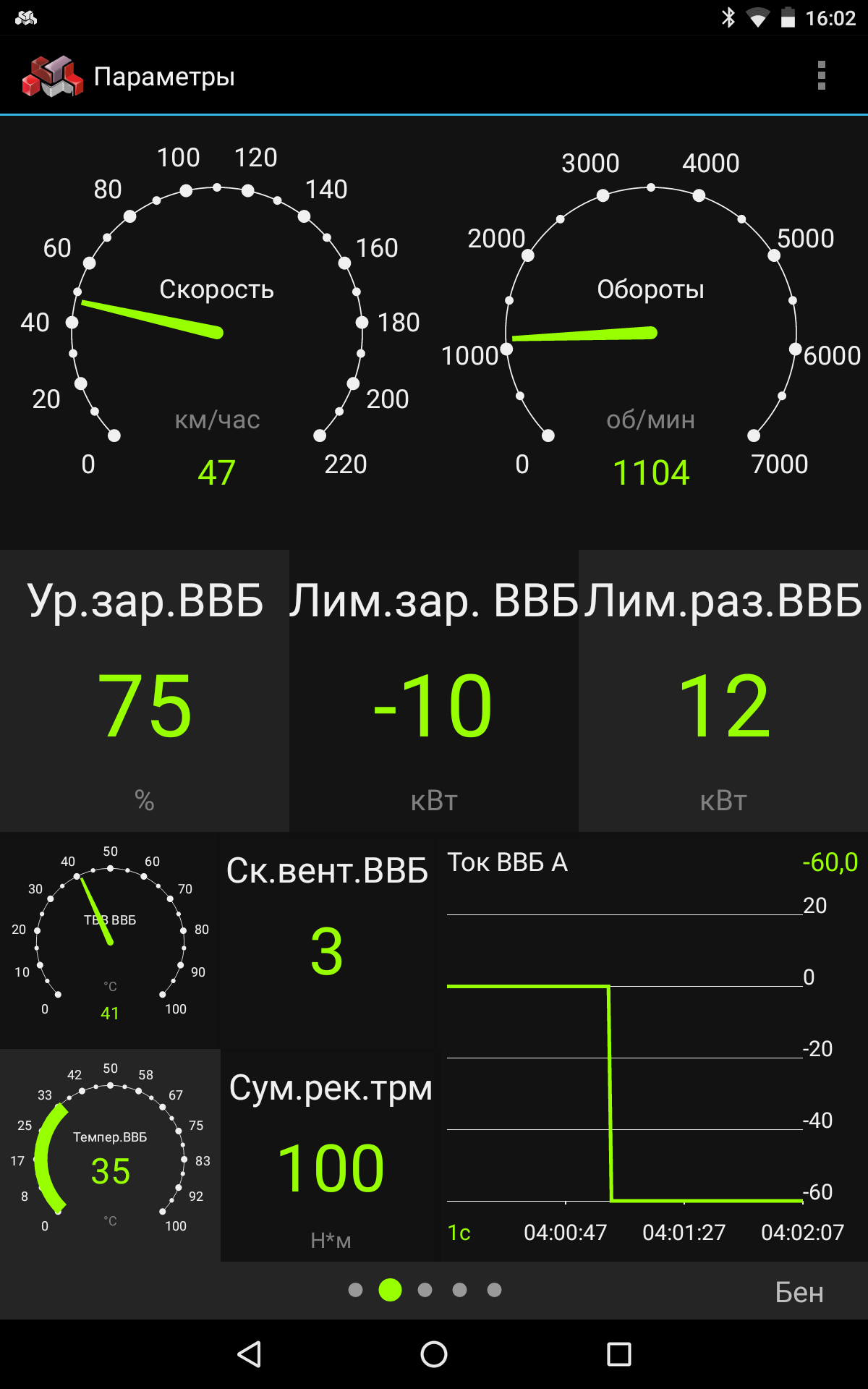Select the first page indicator dot

(x=355, y=1290)
